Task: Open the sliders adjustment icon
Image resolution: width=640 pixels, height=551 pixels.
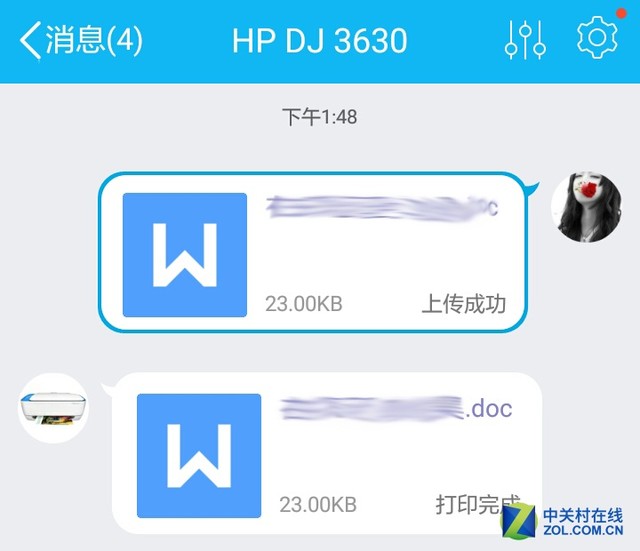Action: [524, 40]
